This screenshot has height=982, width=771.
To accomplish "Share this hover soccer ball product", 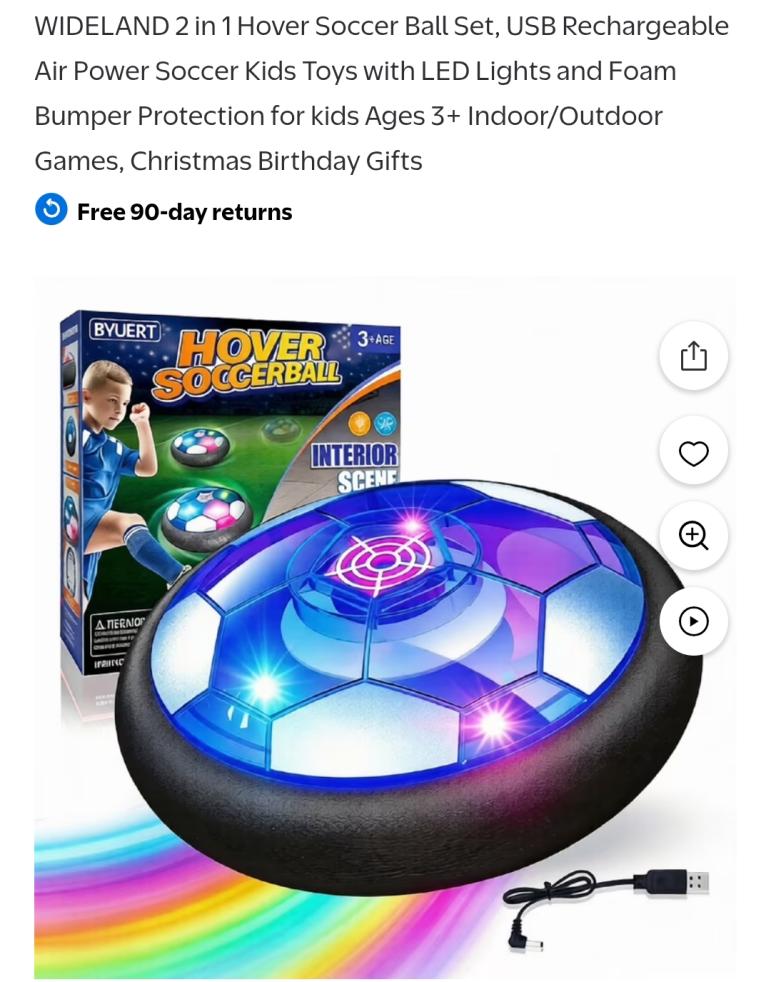I will click(693, 356).
